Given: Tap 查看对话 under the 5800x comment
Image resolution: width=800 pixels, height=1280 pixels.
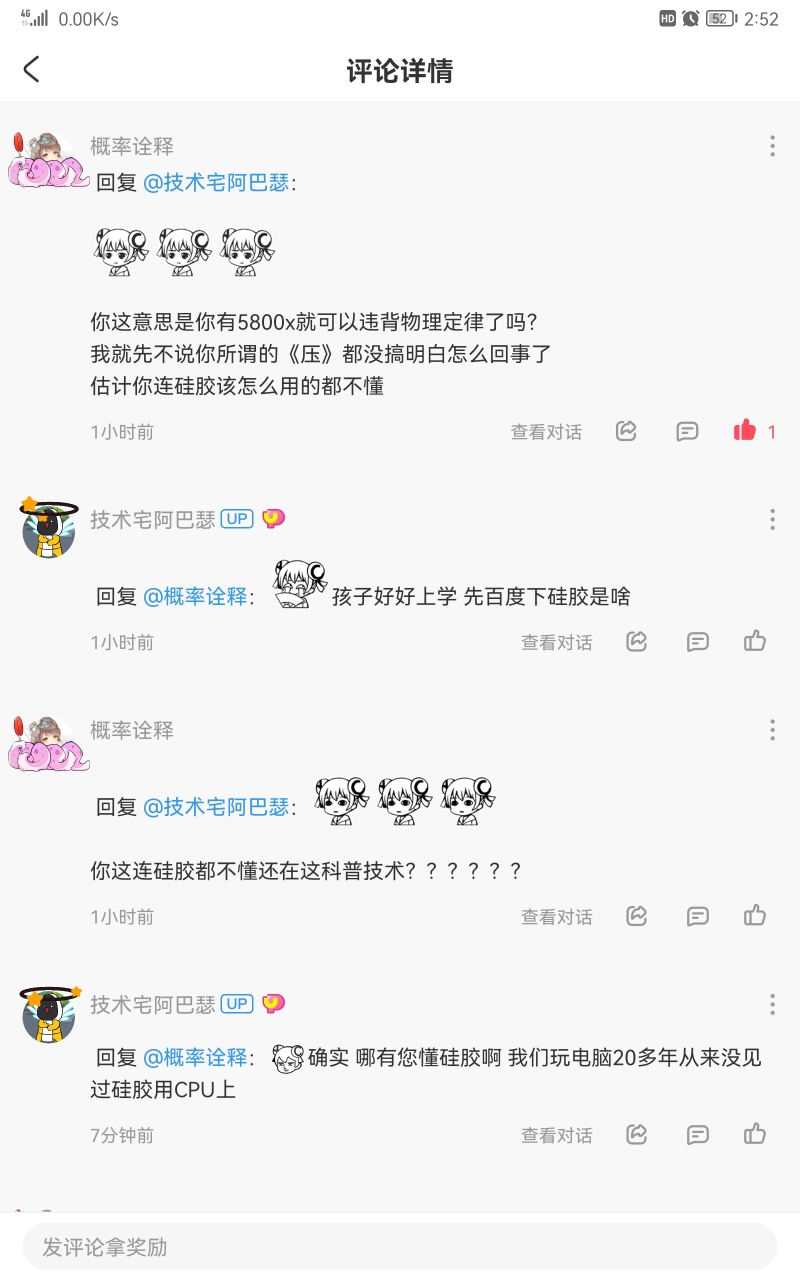Looking at the screenshot, I should click(546, 432).
